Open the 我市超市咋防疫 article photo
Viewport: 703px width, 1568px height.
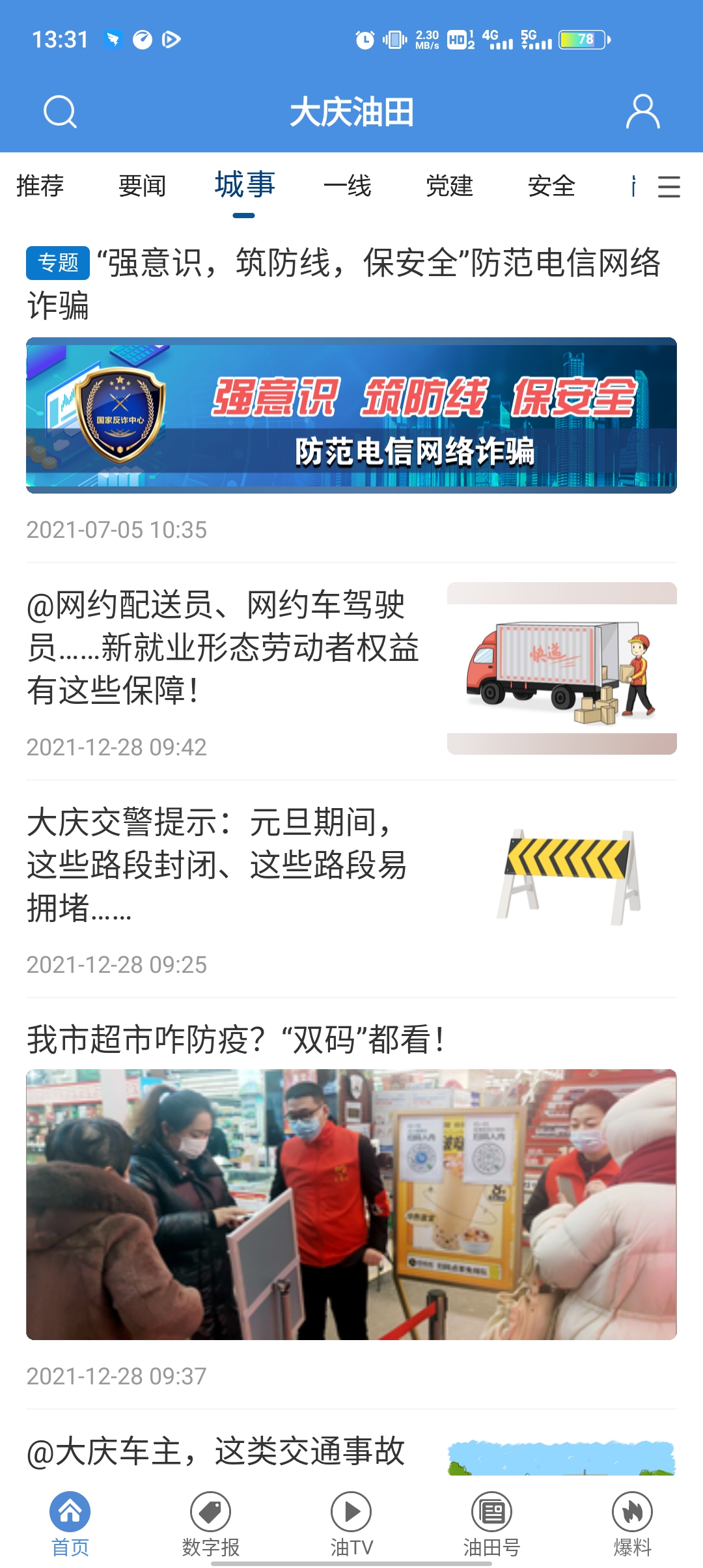(351, 1204)
